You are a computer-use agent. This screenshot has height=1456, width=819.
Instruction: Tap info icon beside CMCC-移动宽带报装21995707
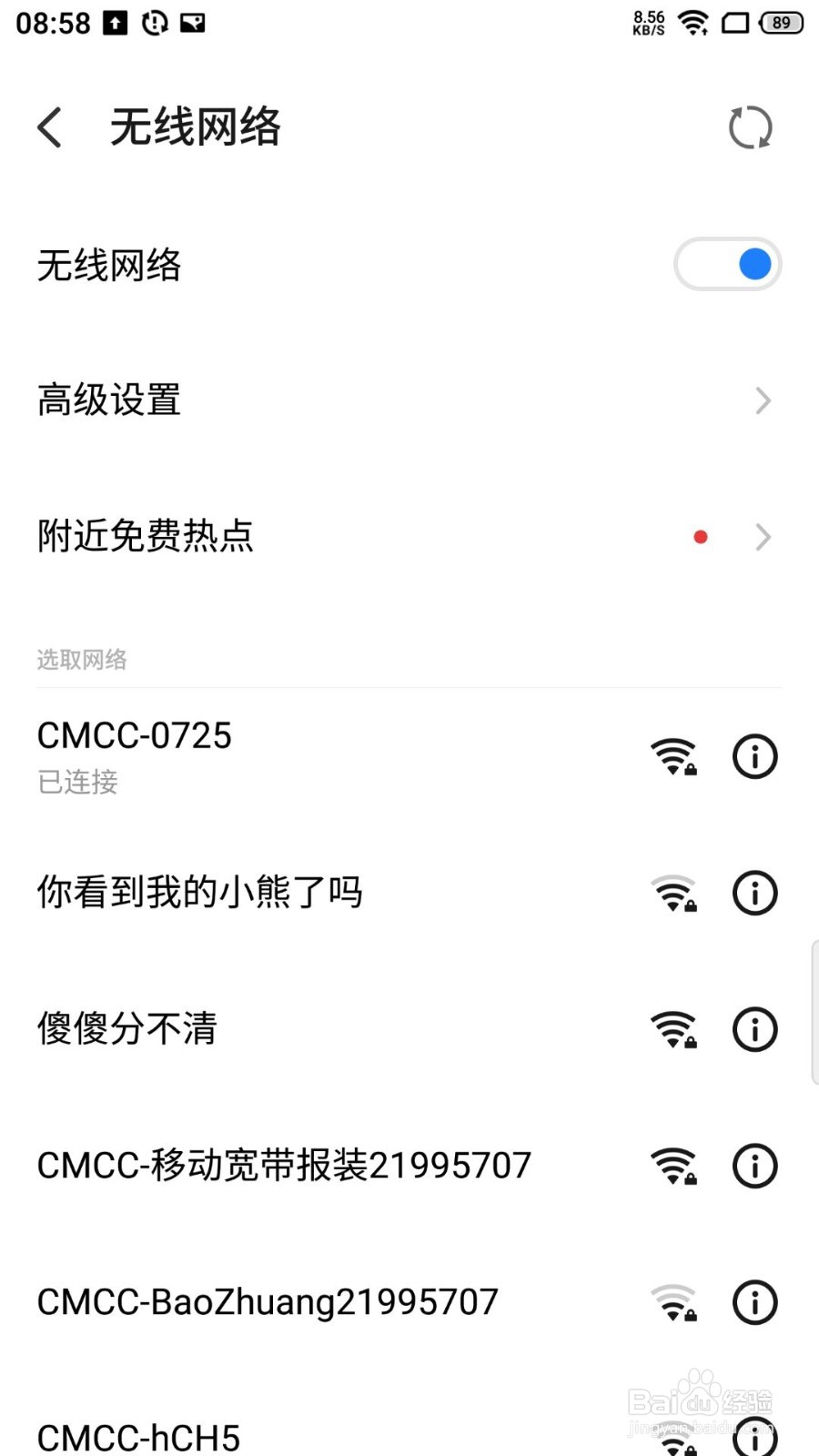[754, 1166]
